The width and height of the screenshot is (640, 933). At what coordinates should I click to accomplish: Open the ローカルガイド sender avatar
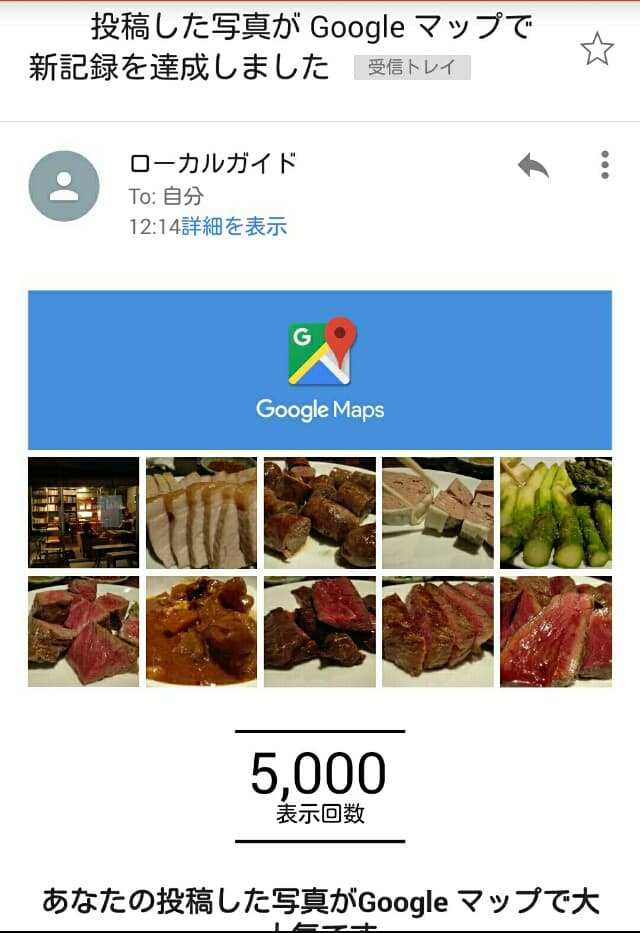pyautogui.click(x=64, y=186)
